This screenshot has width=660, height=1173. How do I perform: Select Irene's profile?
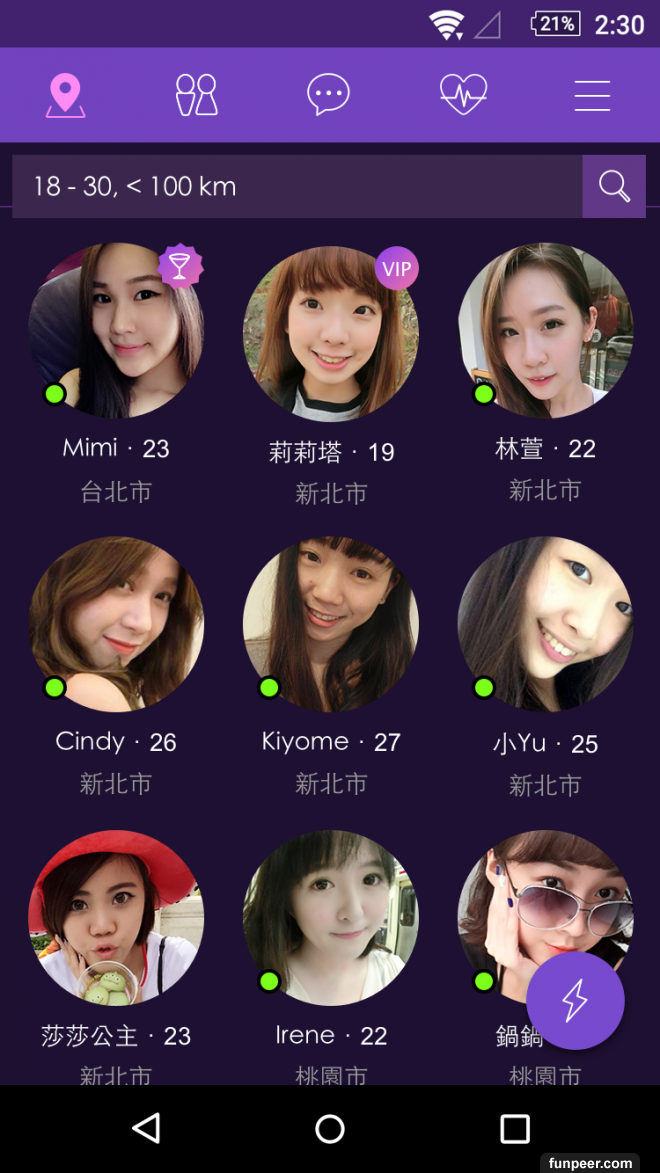[331, 918]
